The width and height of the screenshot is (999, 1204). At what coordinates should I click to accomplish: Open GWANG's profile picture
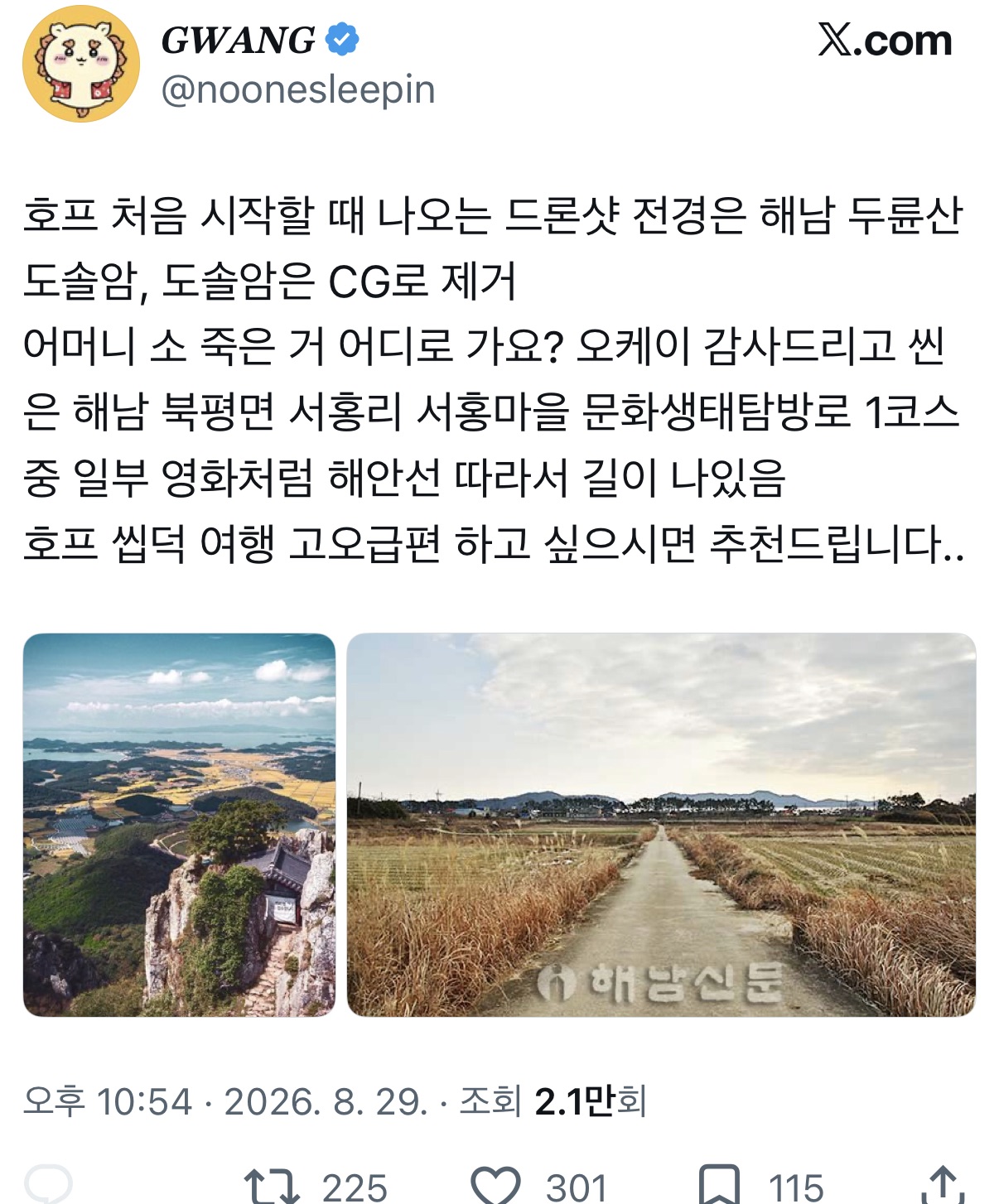tap(81, 64)
